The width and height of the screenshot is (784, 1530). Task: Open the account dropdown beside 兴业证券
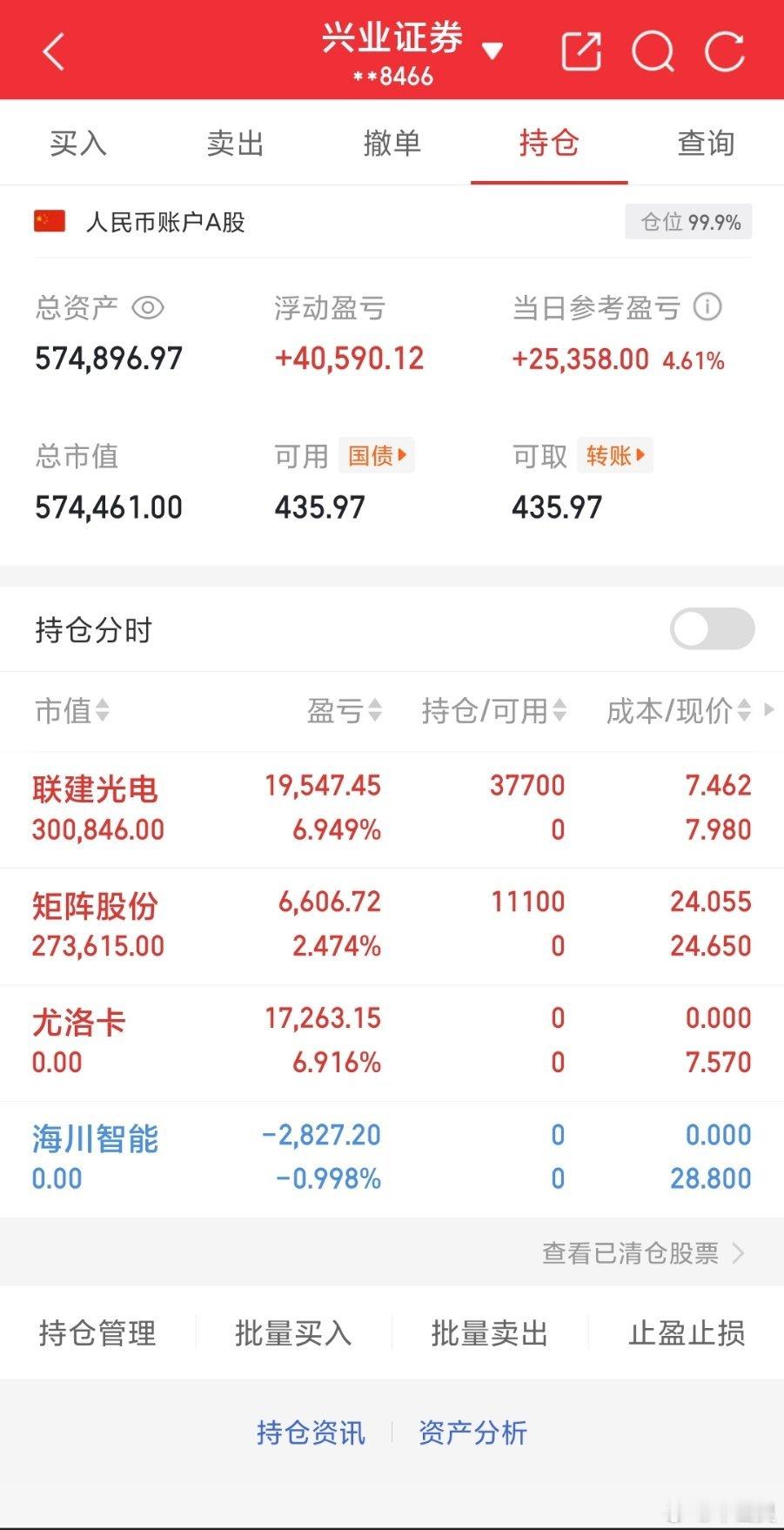click(x=493, y=52)
